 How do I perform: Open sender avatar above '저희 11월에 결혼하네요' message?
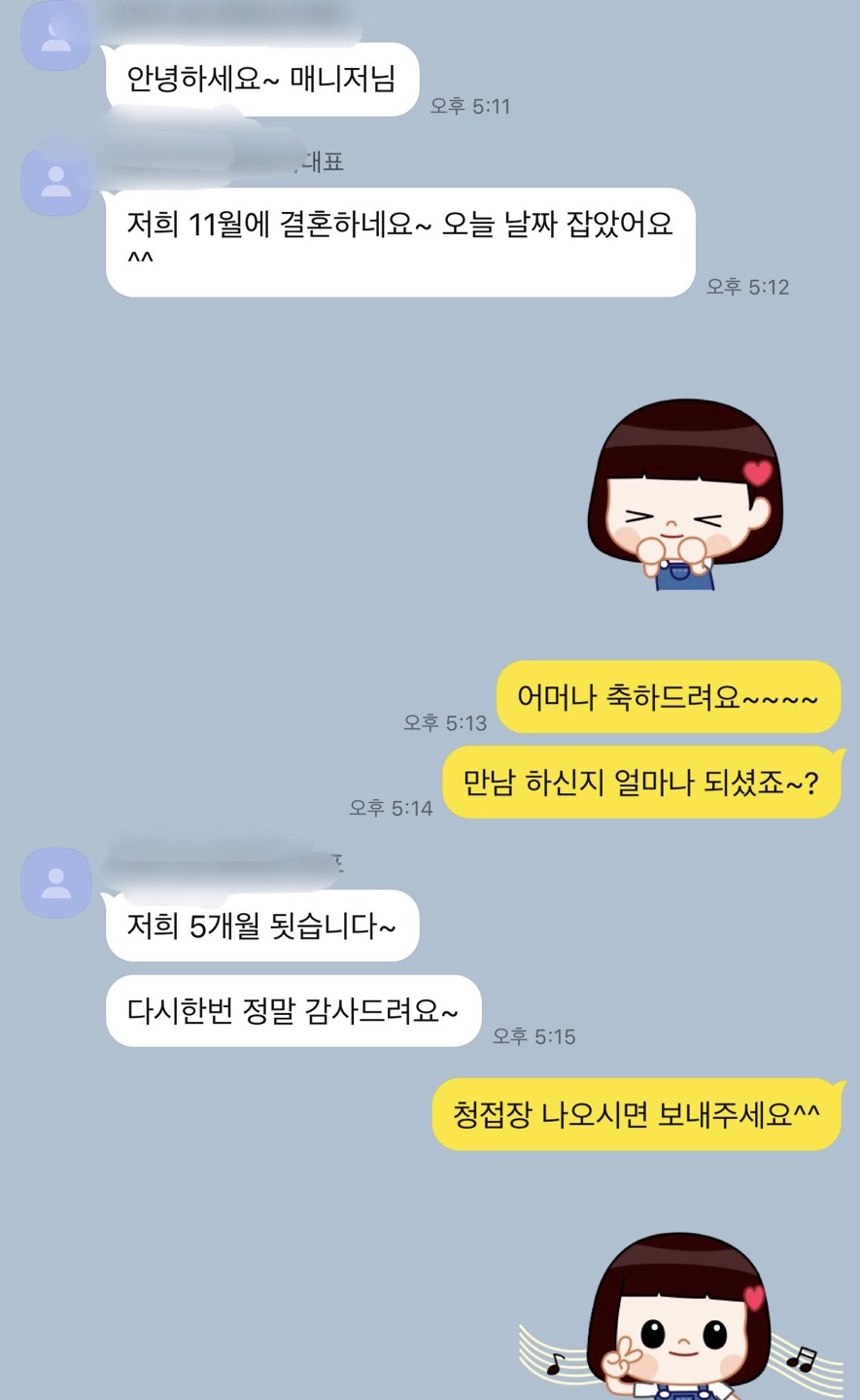[x=56, y=181]
